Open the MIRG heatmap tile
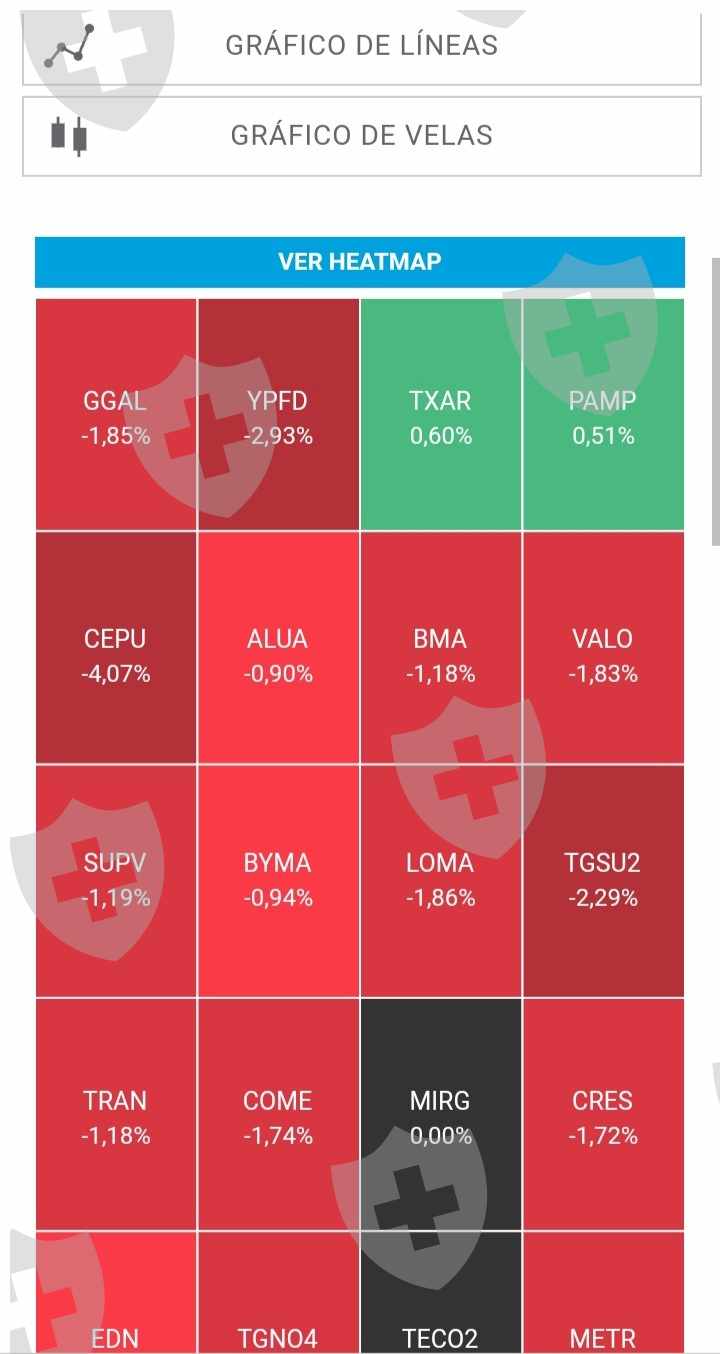This screenshot has height=1354, width=720. pyautogui.click(x=440, y=1115)
